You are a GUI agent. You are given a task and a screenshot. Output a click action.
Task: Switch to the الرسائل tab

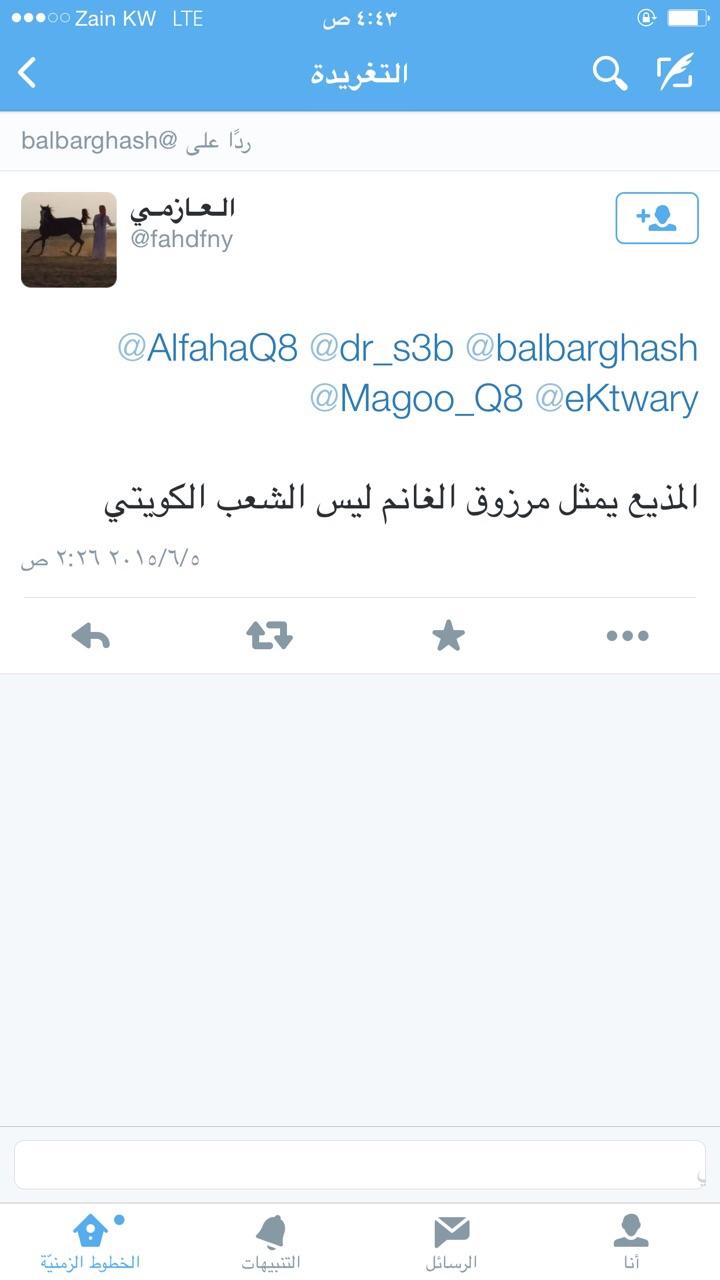(451, 1242)
